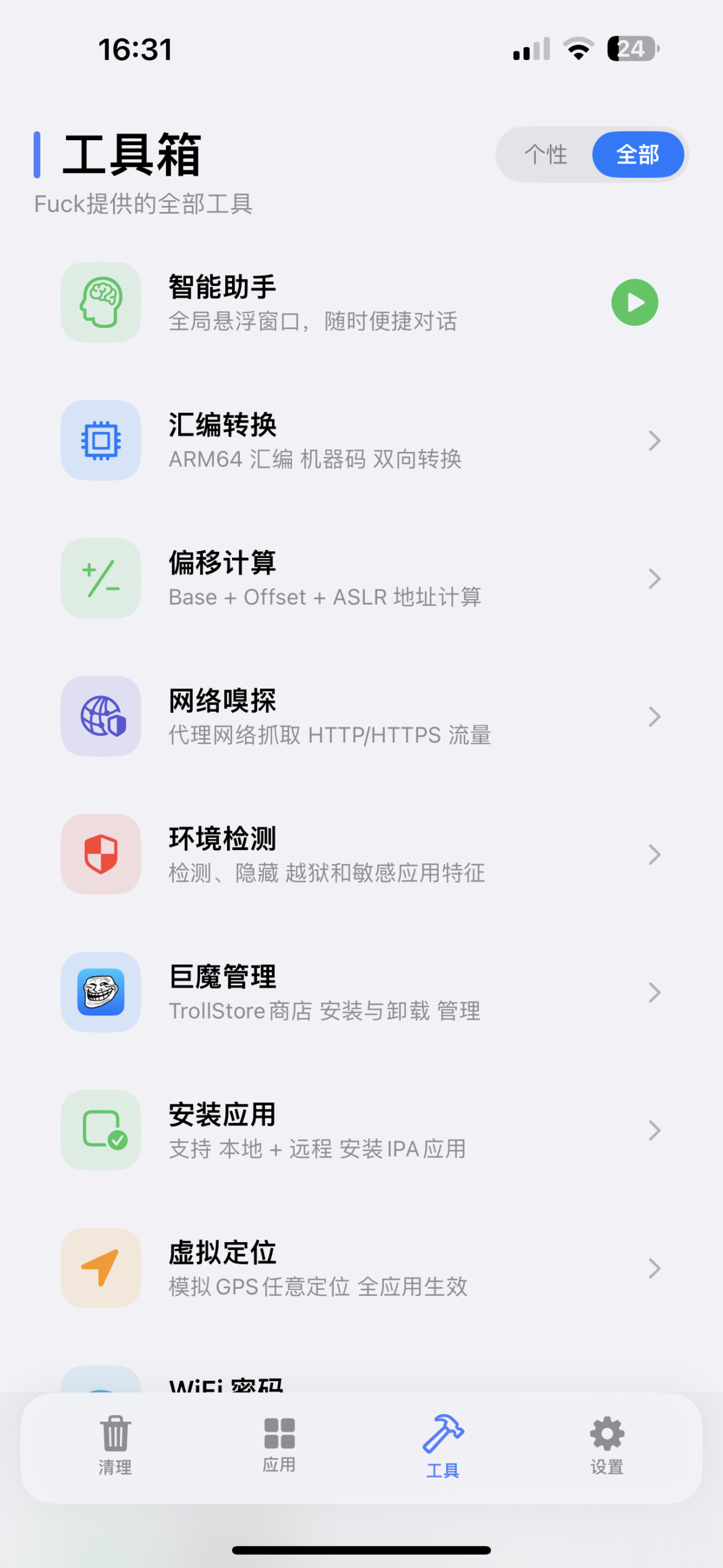Screen dimensions: 723x1568
Task: Select the 巨魔管理 TrollStore face icon
Action: 100,993
